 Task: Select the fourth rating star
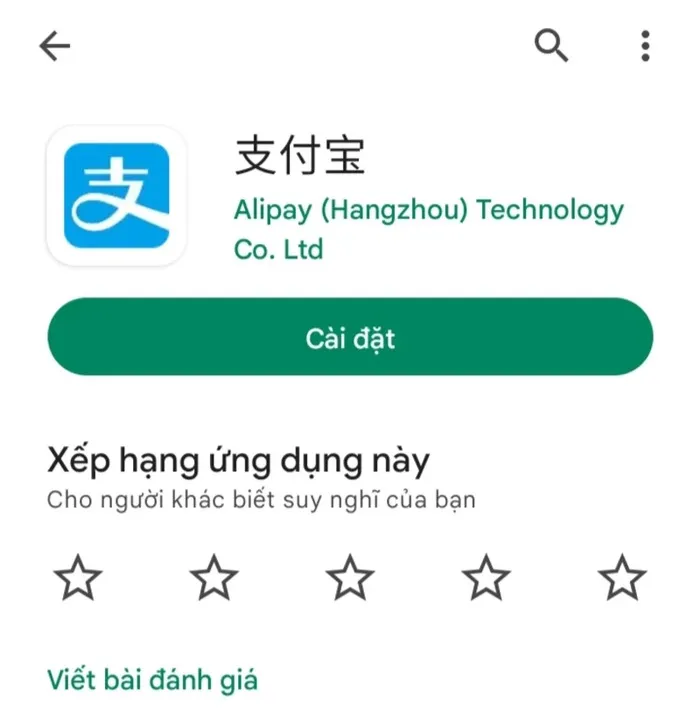pos(486,577)
